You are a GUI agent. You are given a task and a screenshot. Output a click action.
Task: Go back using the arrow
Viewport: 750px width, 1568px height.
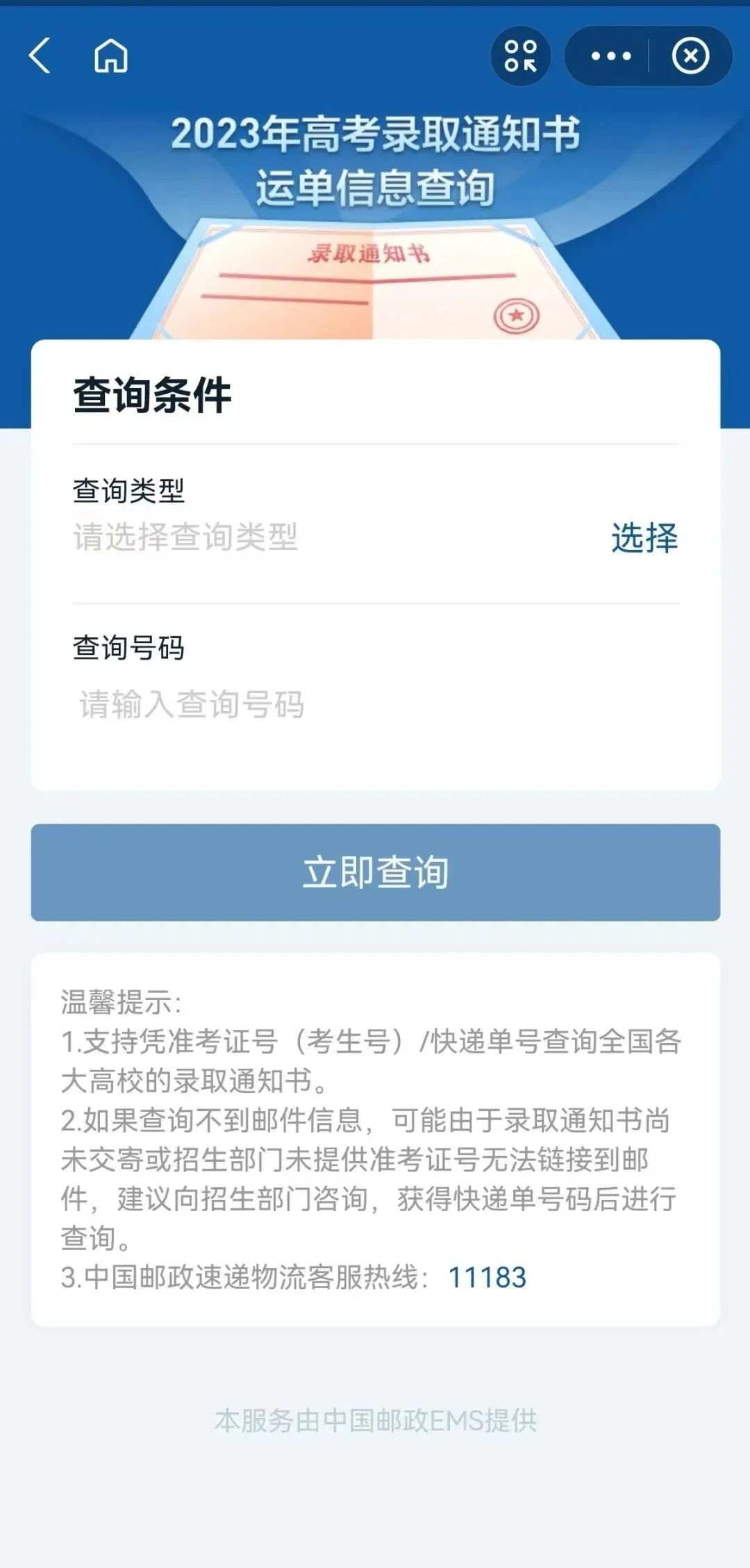[40, 56]
